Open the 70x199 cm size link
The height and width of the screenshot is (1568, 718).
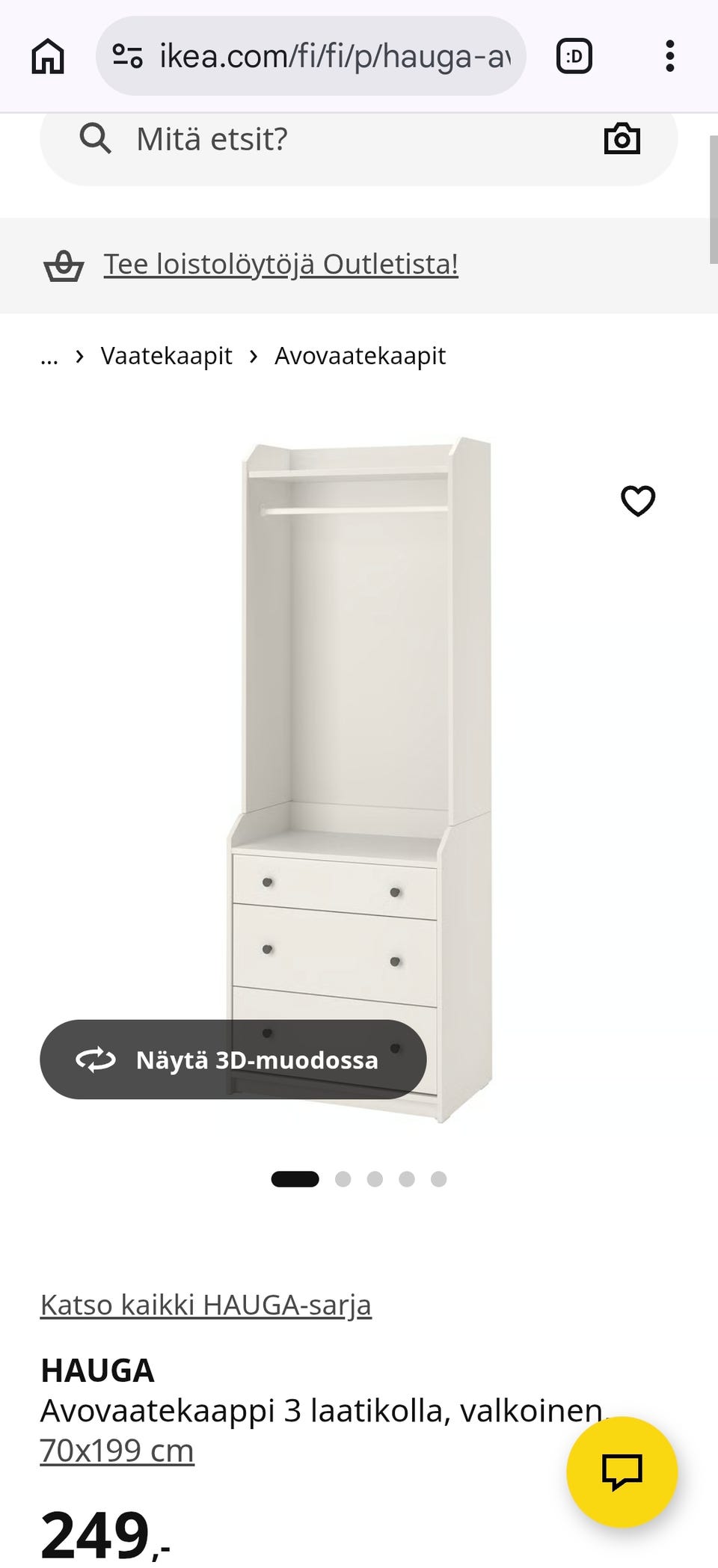click(x=117, y=1451)
